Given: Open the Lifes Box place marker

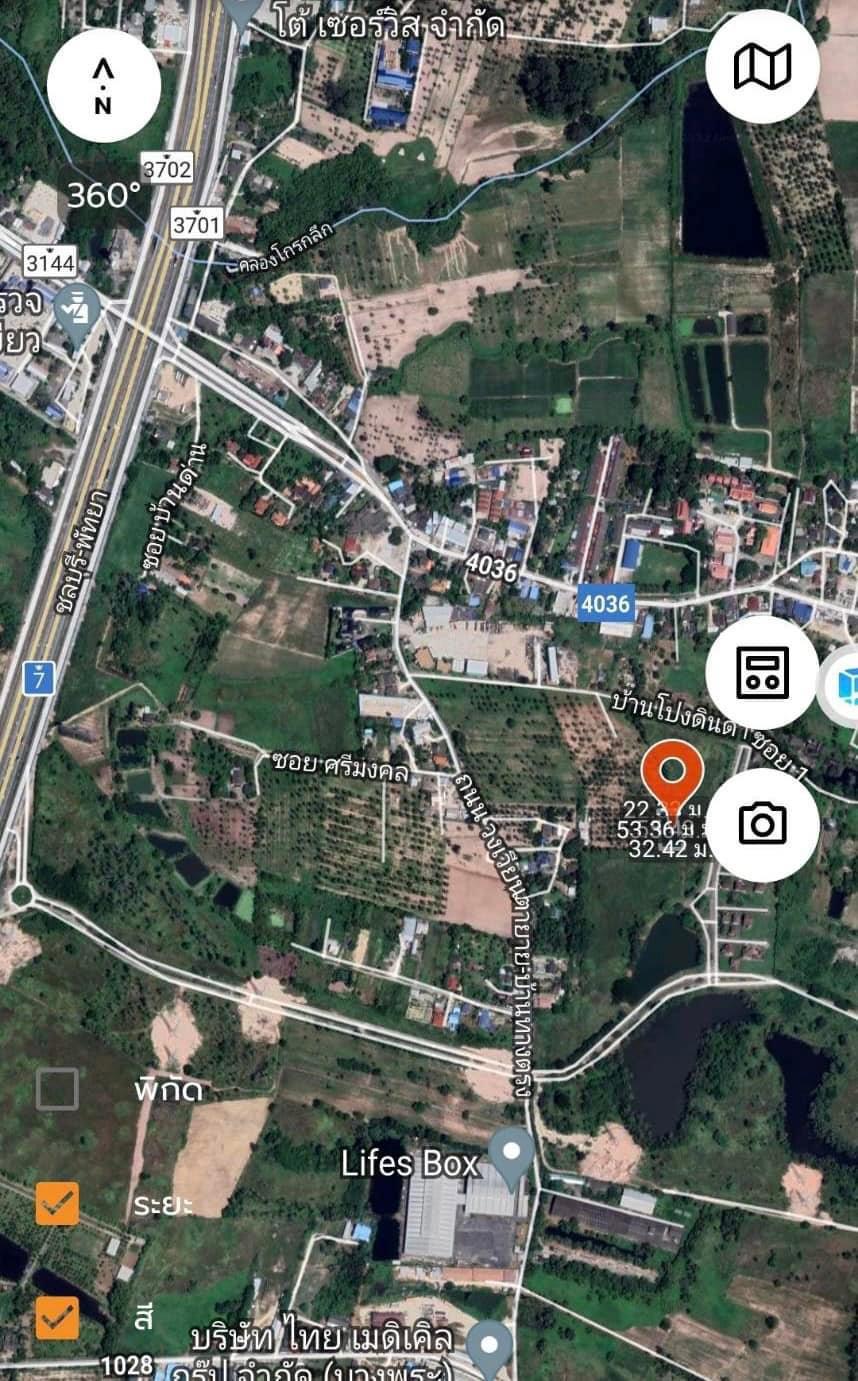Looking at the screenshot, I should 513,1158.
